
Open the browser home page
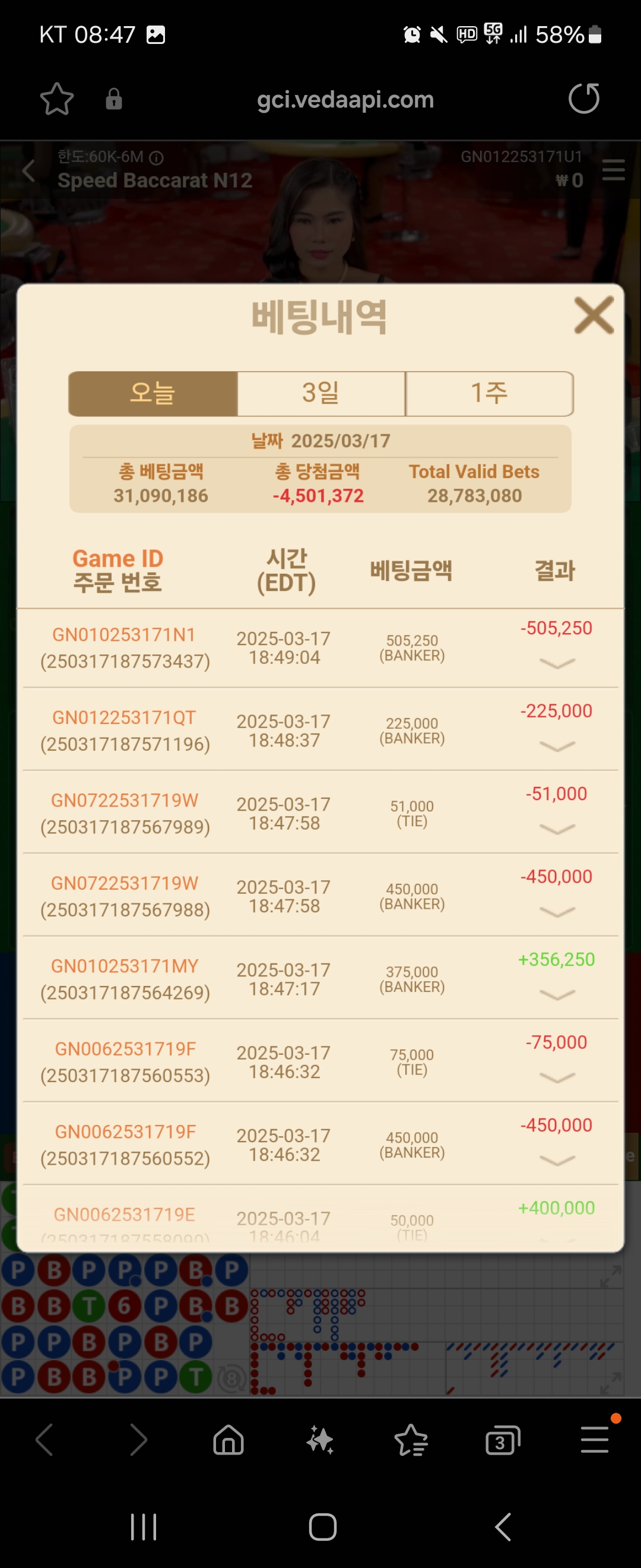tap(228, 1440)
